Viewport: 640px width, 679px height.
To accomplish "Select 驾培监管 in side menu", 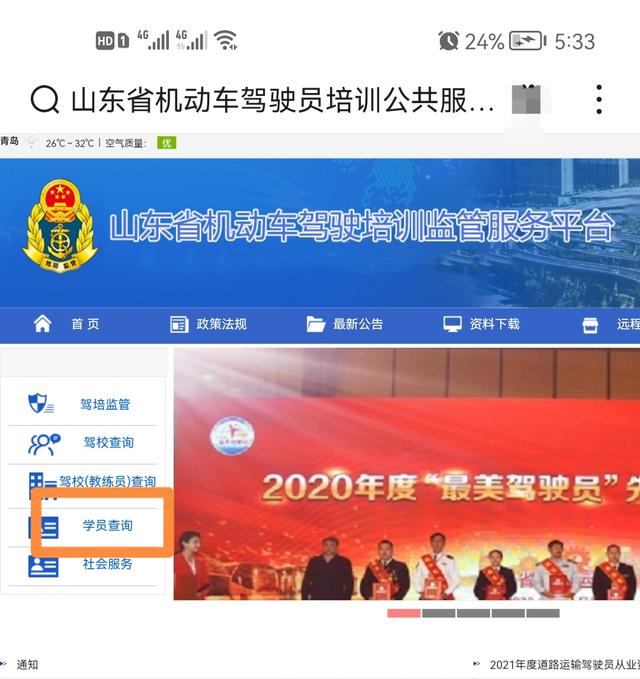I will pyautogui.click(x=82, y=404).
